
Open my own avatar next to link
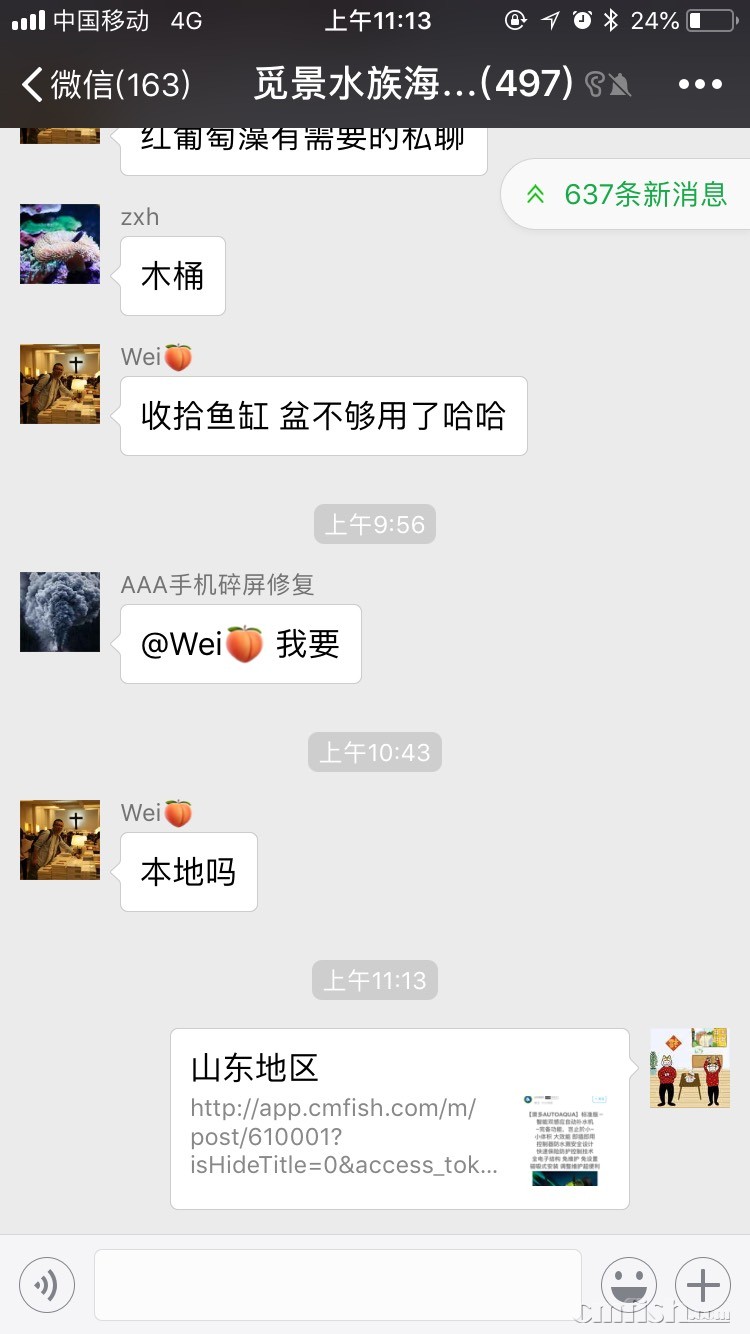(x=690, y=1068)
